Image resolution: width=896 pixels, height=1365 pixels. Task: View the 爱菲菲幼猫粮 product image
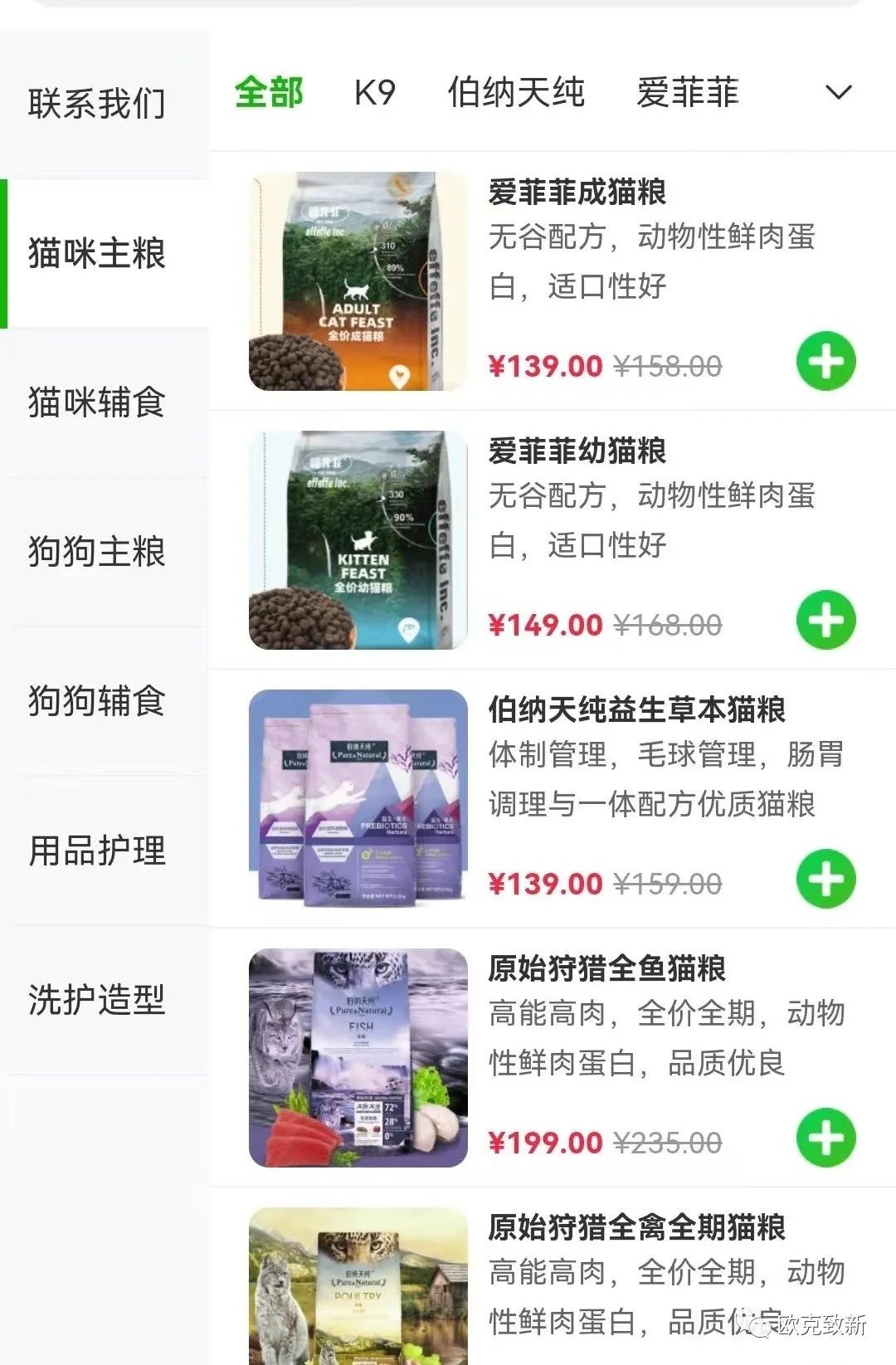pos(358,540)
